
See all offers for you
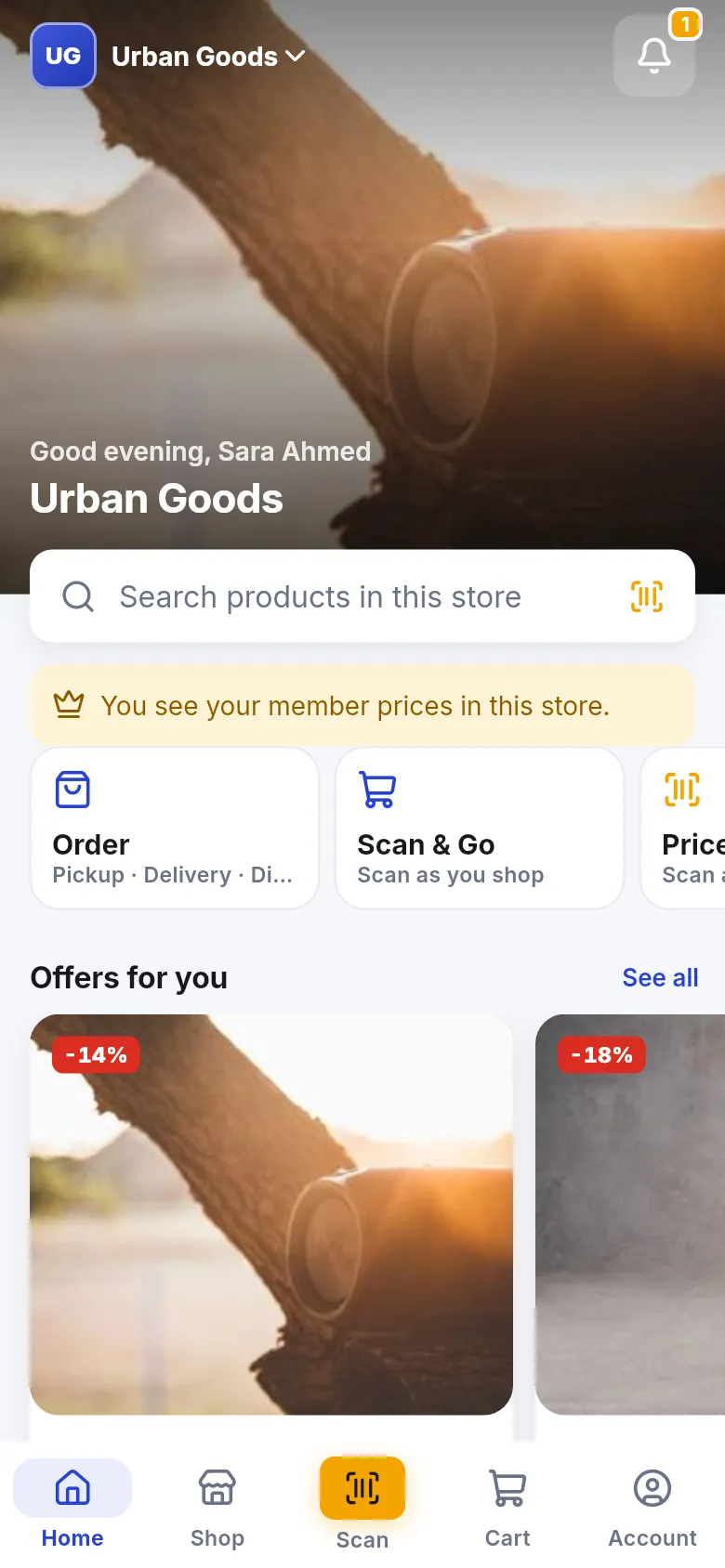(660, 977)
